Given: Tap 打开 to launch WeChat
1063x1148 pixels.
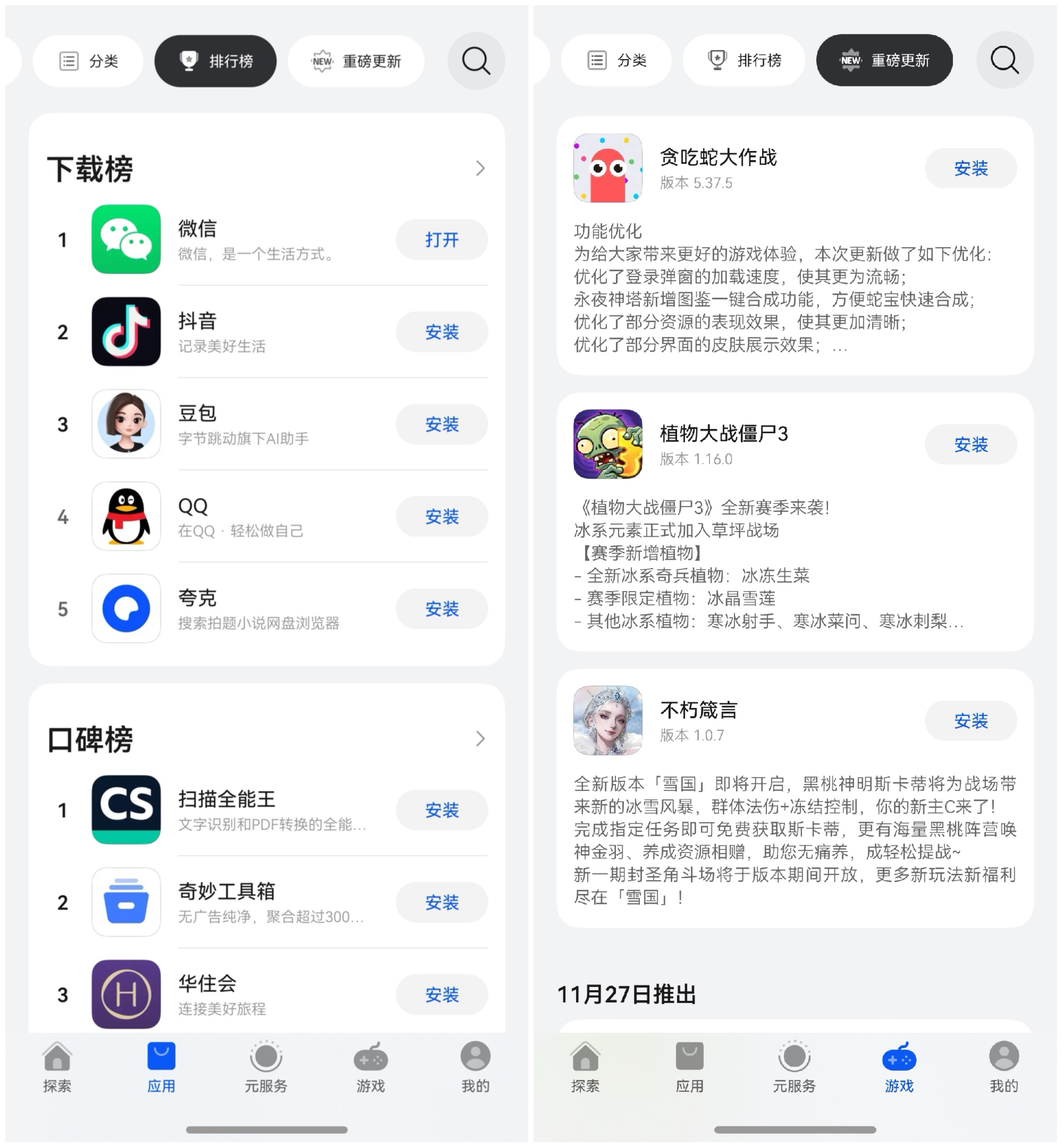Looking at the screenshot, I should pyautogui.click(x=441, y=240).
